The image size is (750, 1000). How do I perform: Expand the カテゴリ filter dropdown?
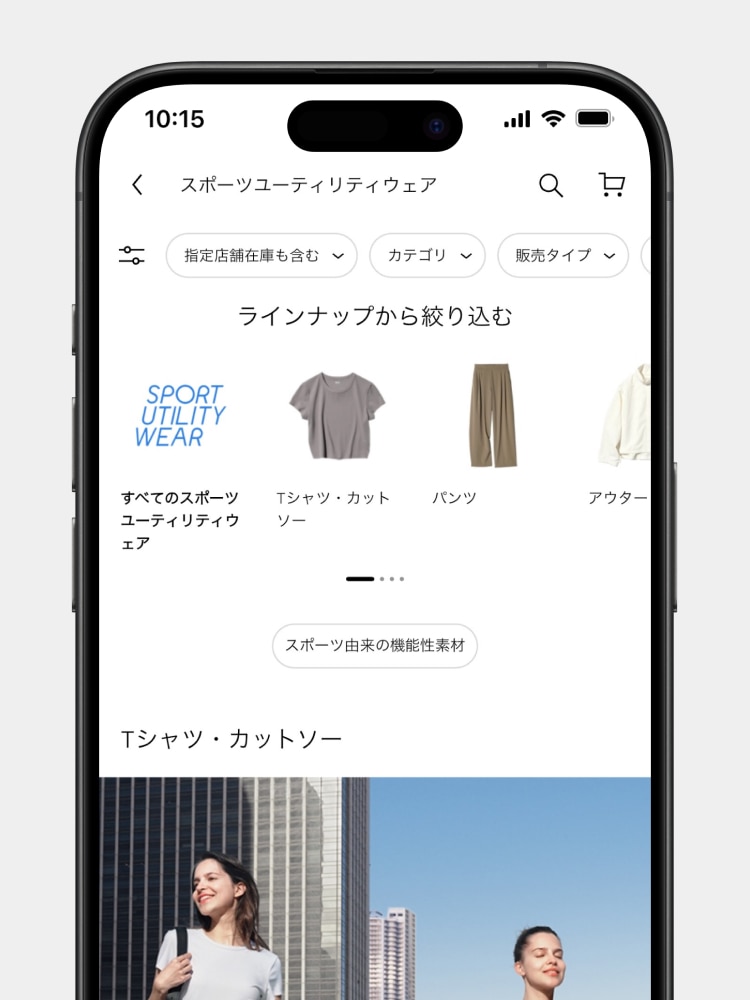coord(427,255)
